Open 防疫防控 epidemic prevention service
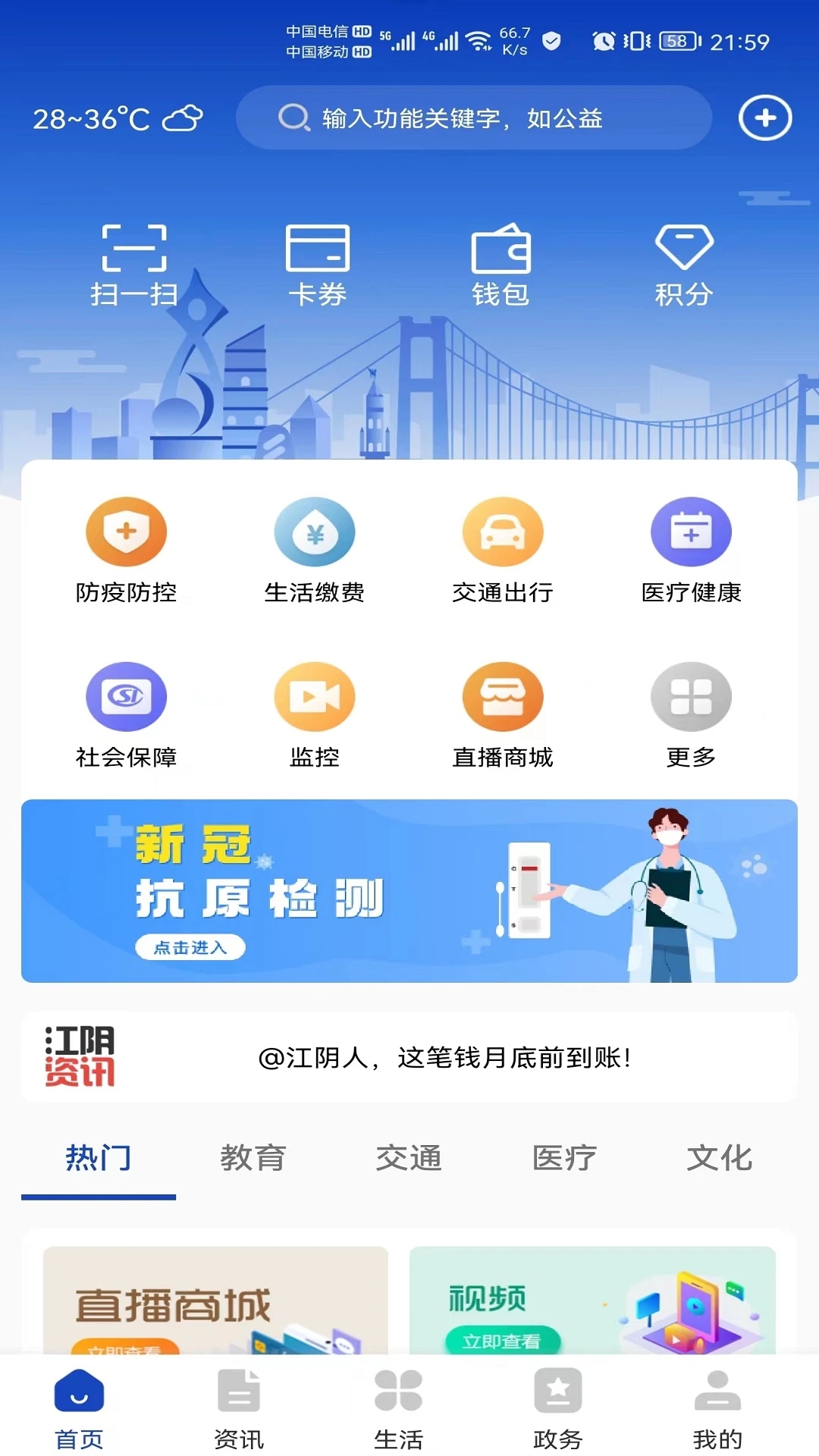The height and width of the screenshot is (1456, 819). point(127,550)
